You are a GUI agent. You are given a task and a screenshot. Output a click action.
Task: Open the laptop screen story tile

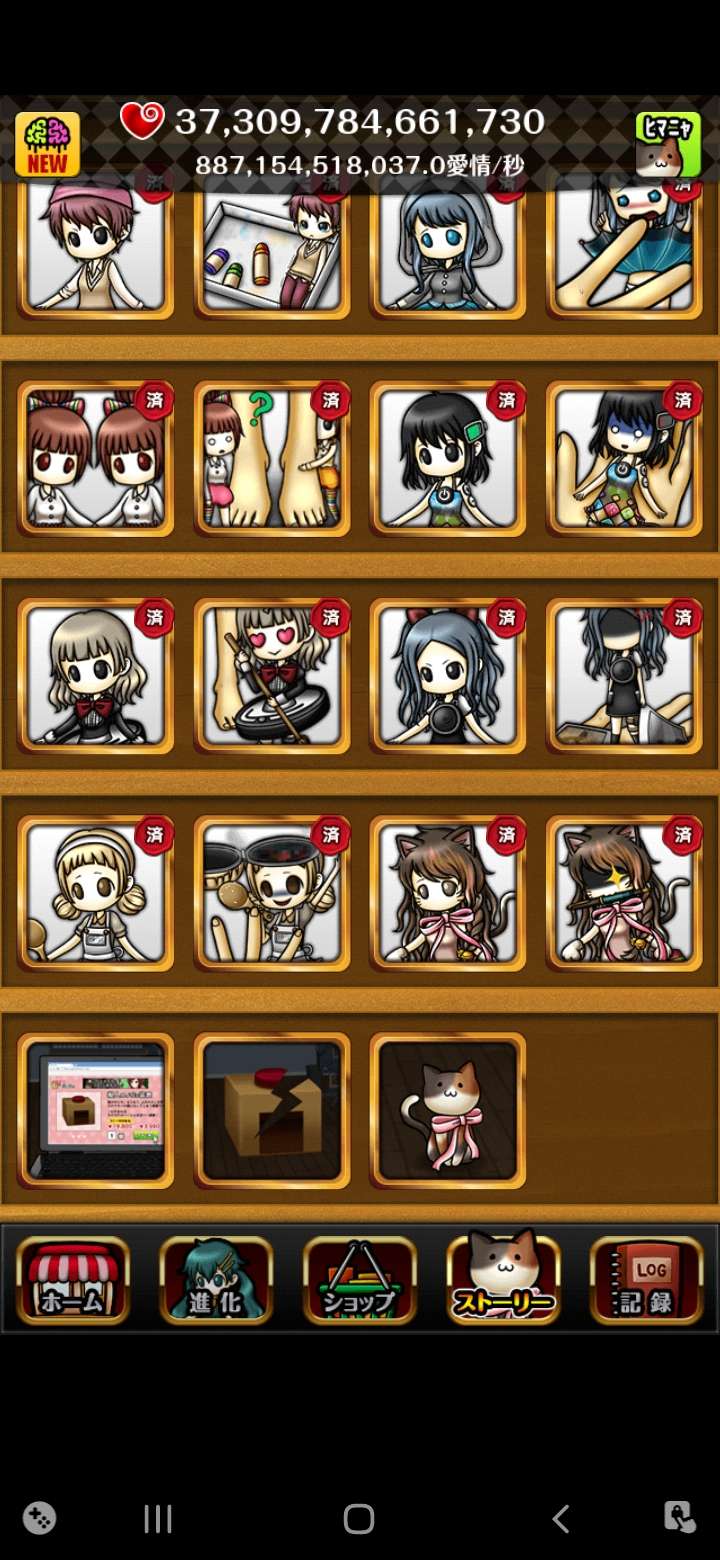[x=96, y=1110]
